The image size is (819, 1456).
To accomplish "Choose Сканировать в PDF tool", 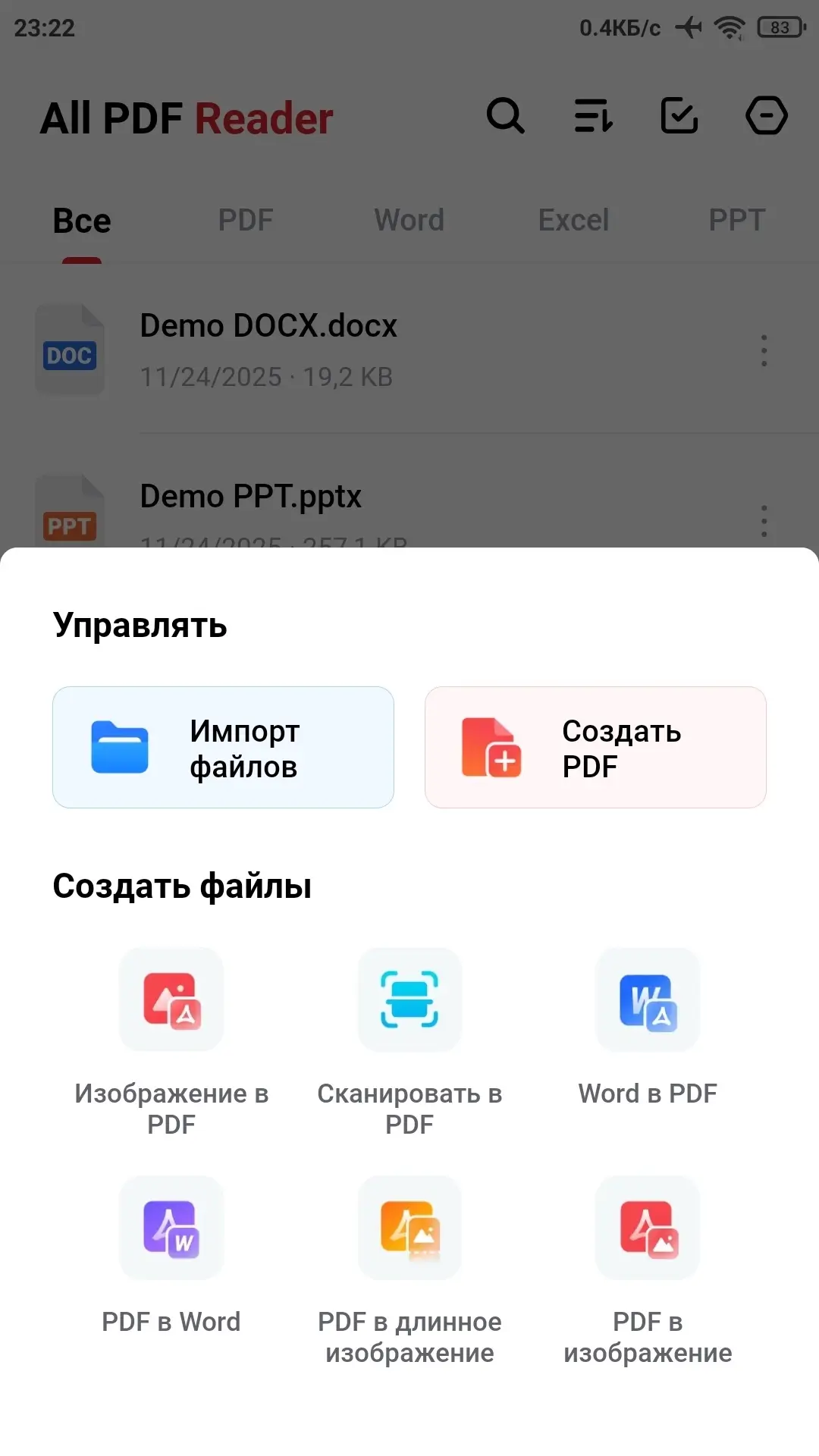I will 409,1000.
